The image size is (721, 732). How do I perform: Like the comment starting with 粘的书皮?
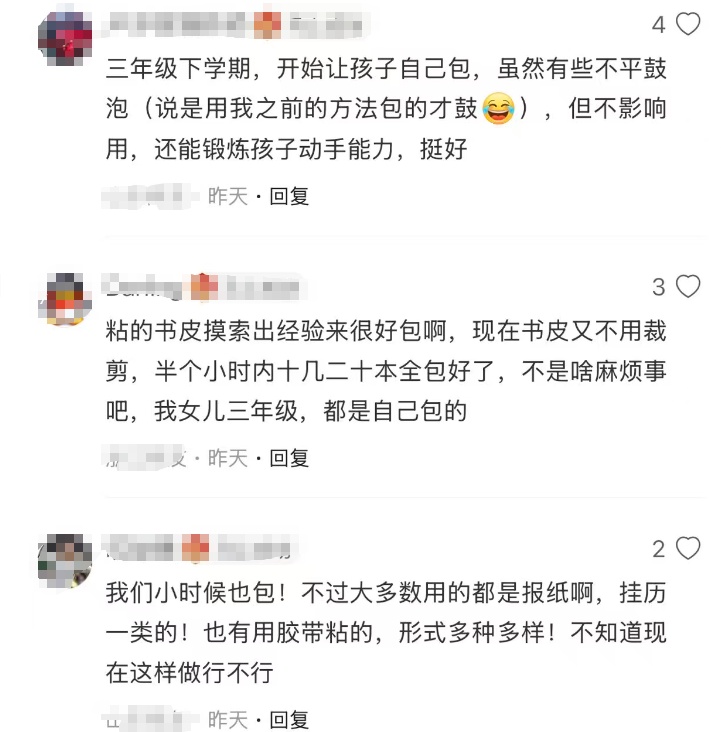[688, 288]
